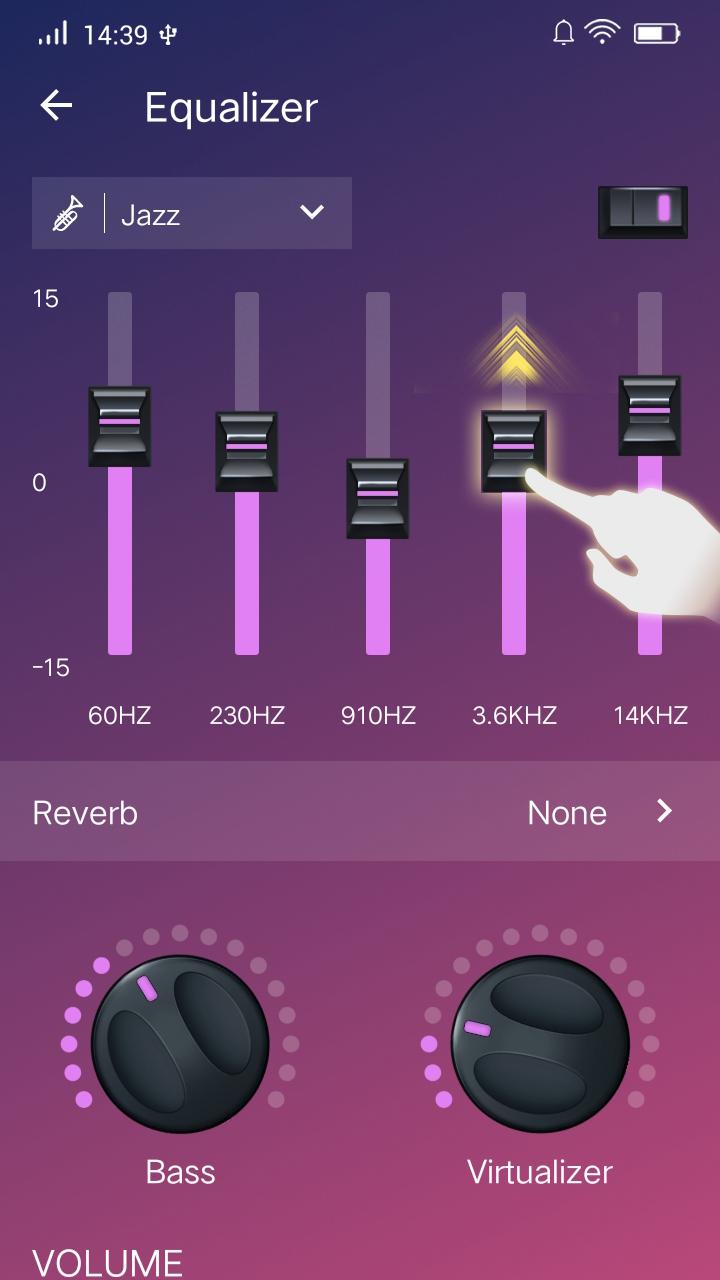Image resolution: width=720 pixels, height=1280 pixels.
Task: Open the Jazz preset dropdown
Action: 192,213
